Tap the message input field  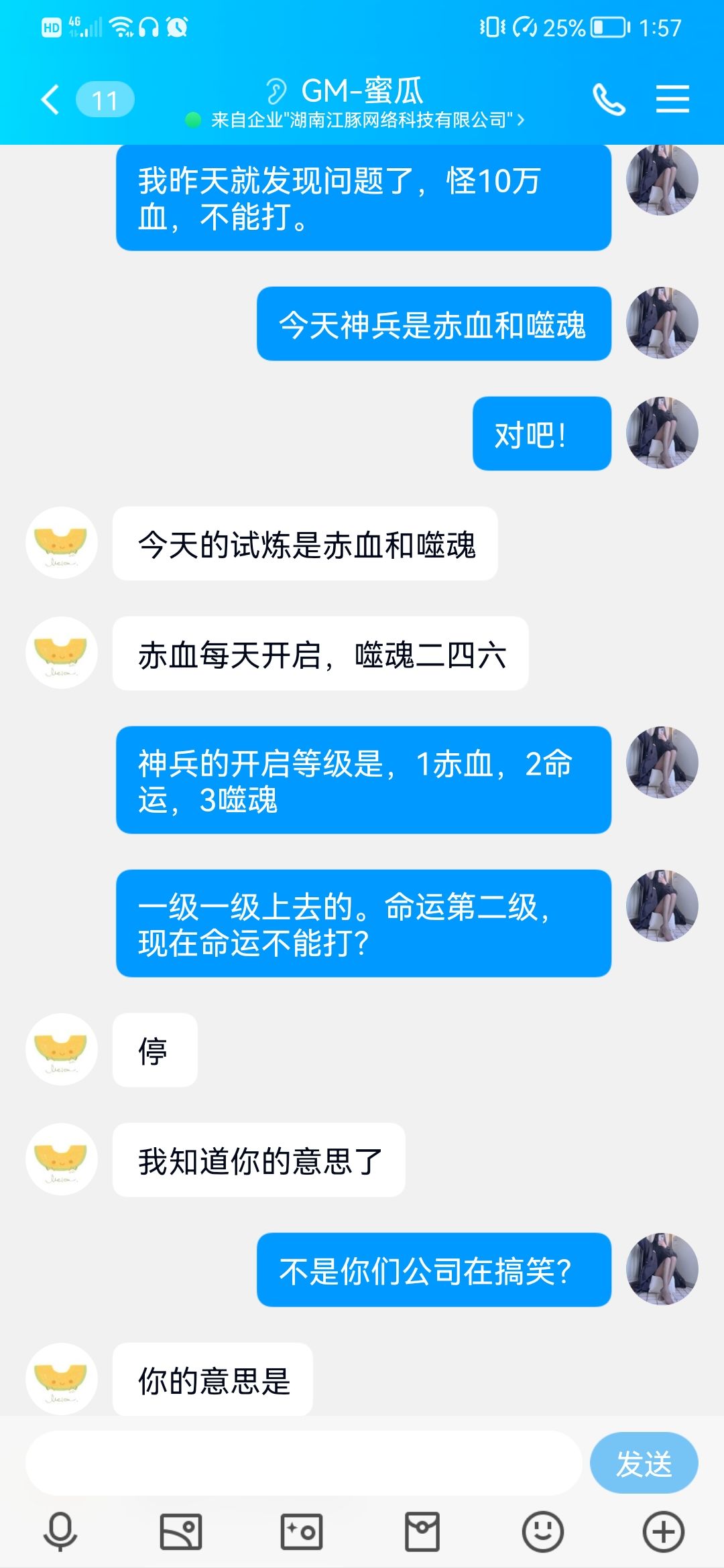point(303,1463)
